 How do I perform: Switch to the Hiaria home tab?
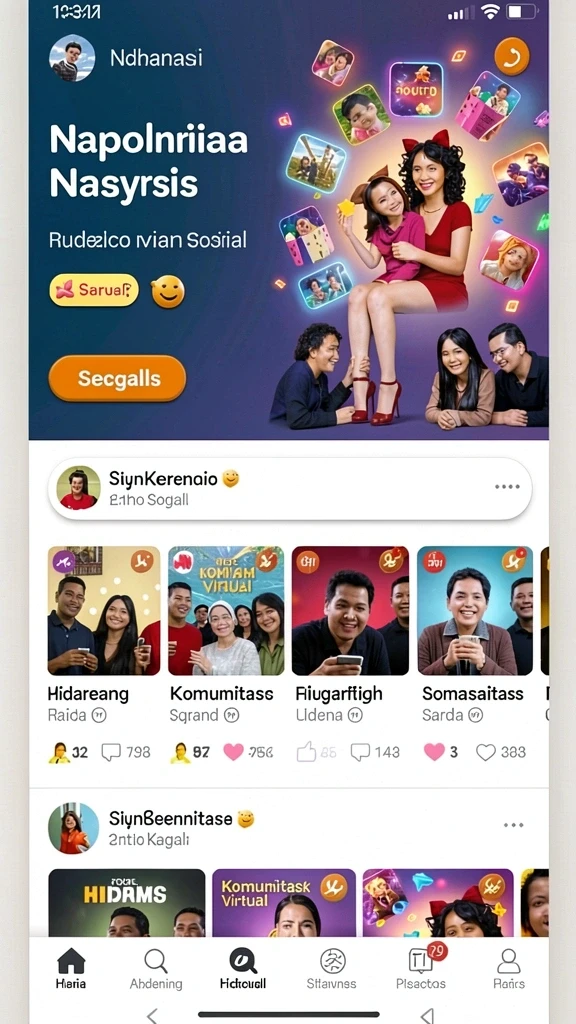(71, 968)
